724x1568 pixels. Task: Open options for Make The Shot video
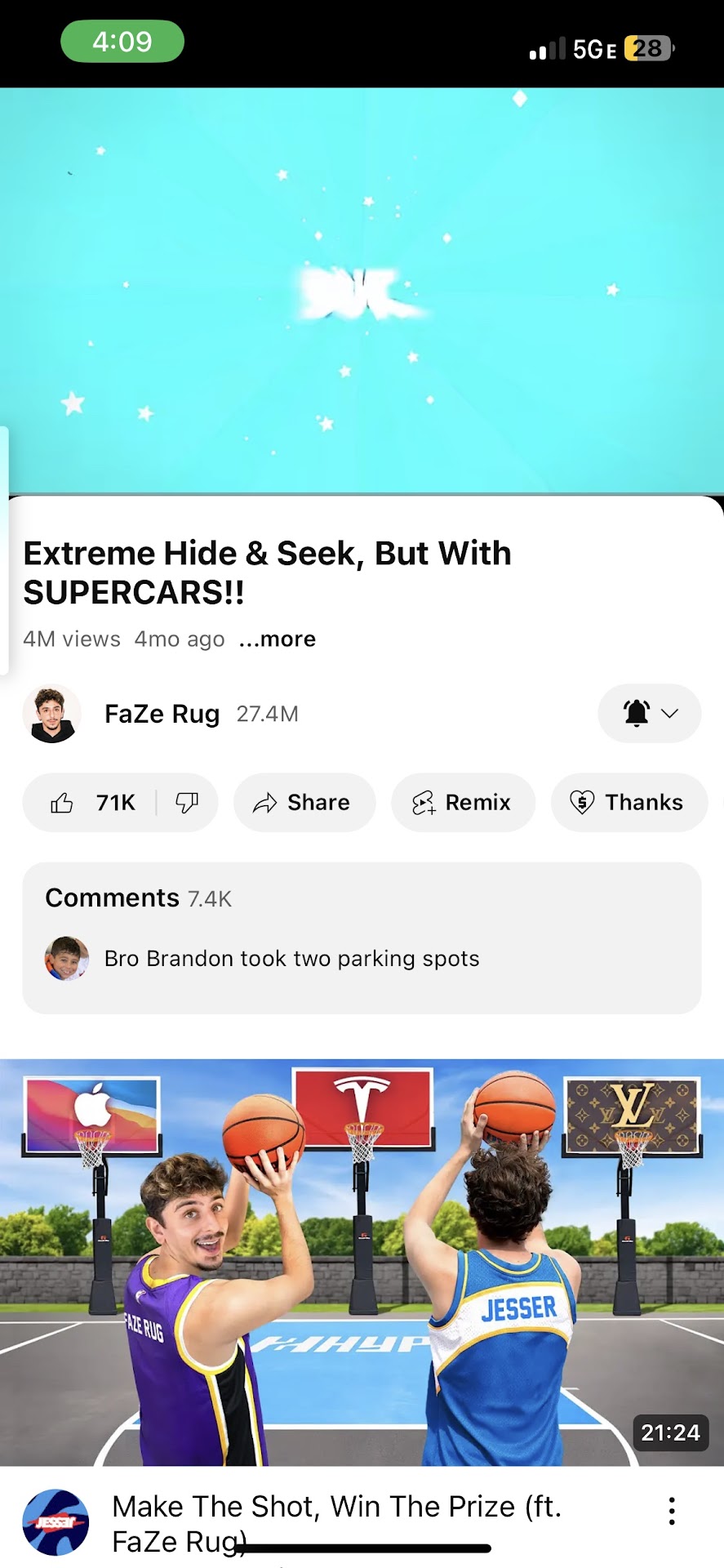coord(671,1511)
